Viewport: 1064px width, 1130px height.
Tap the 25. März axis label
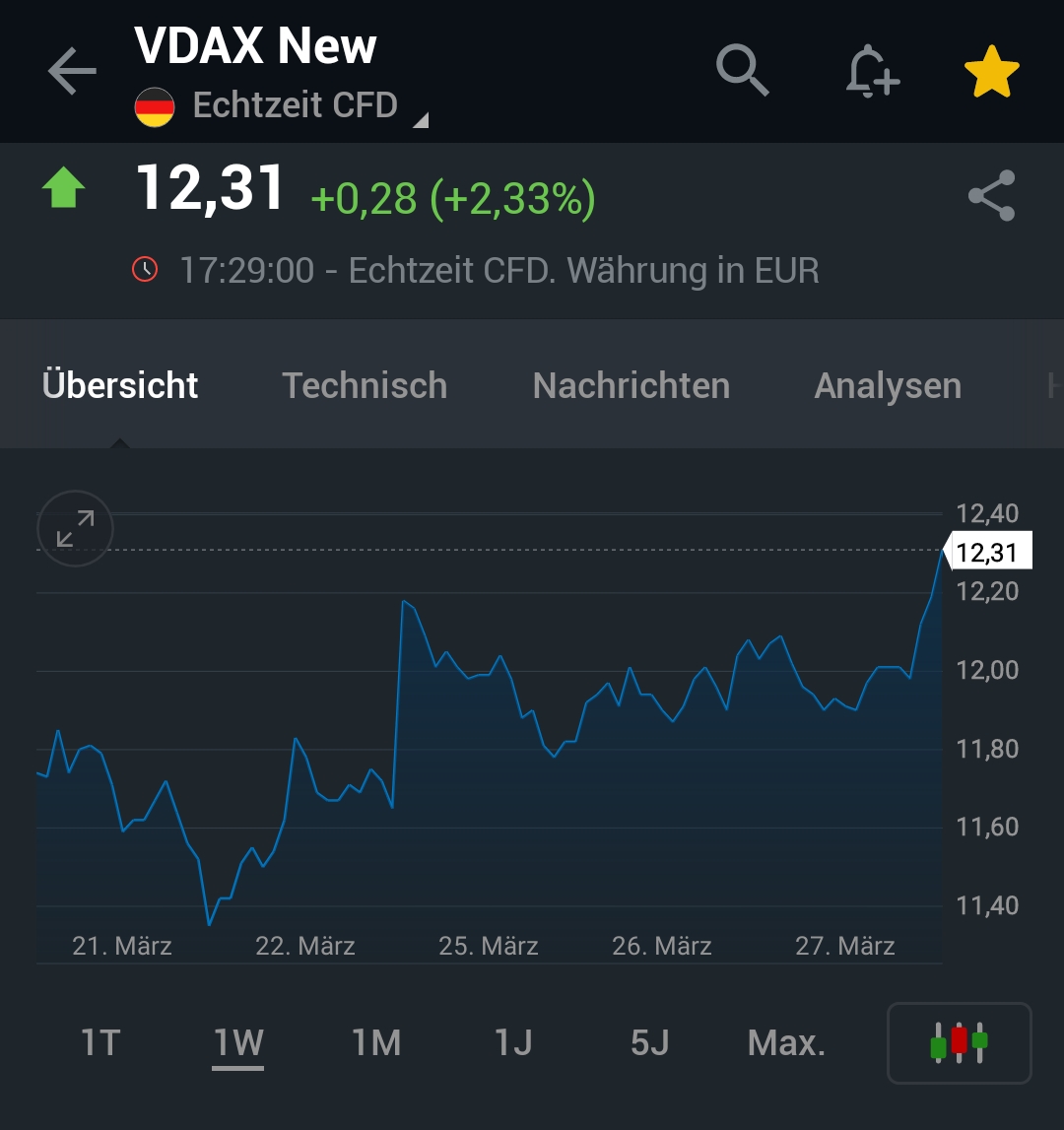pos(489,945)
